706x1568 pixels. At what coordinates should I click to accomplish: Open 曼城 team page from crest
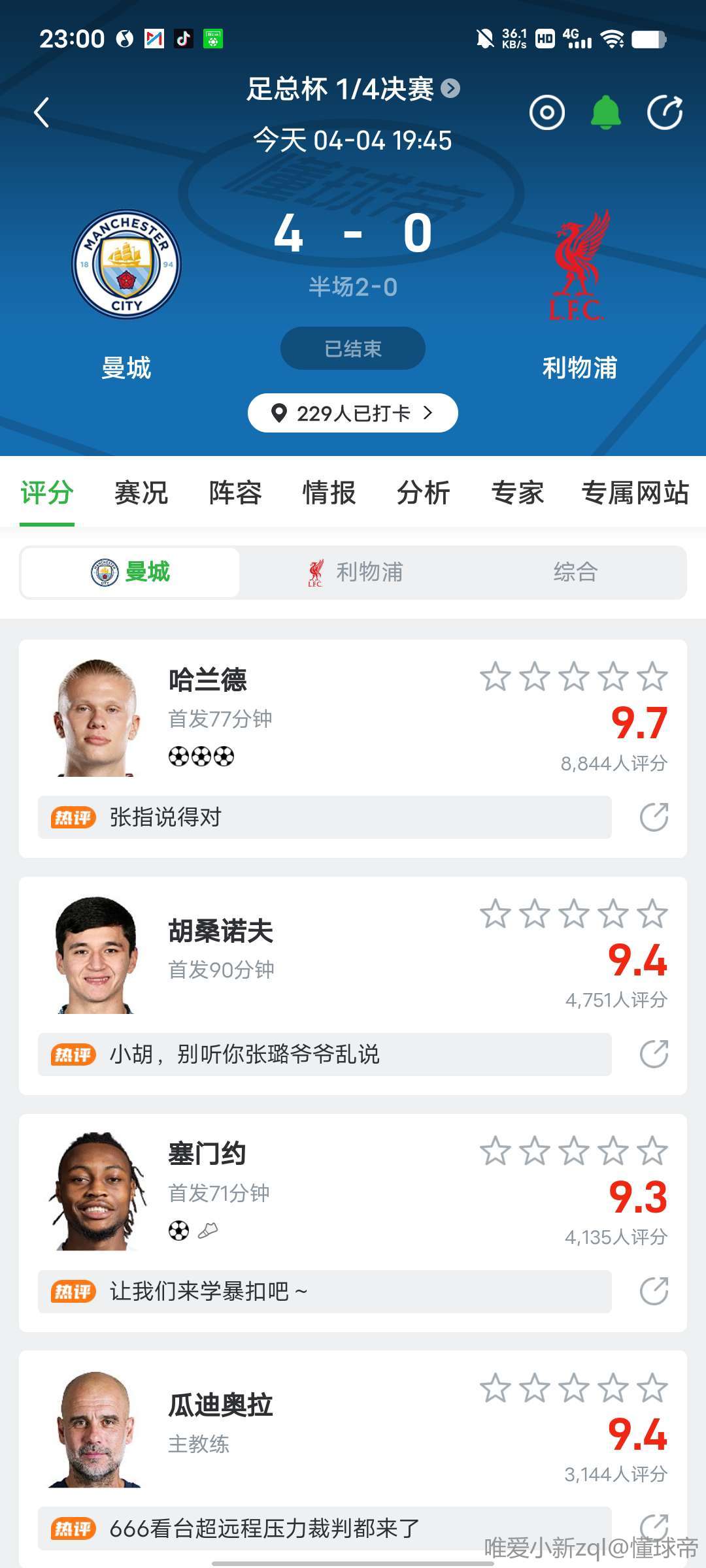(x=126, y=265)
